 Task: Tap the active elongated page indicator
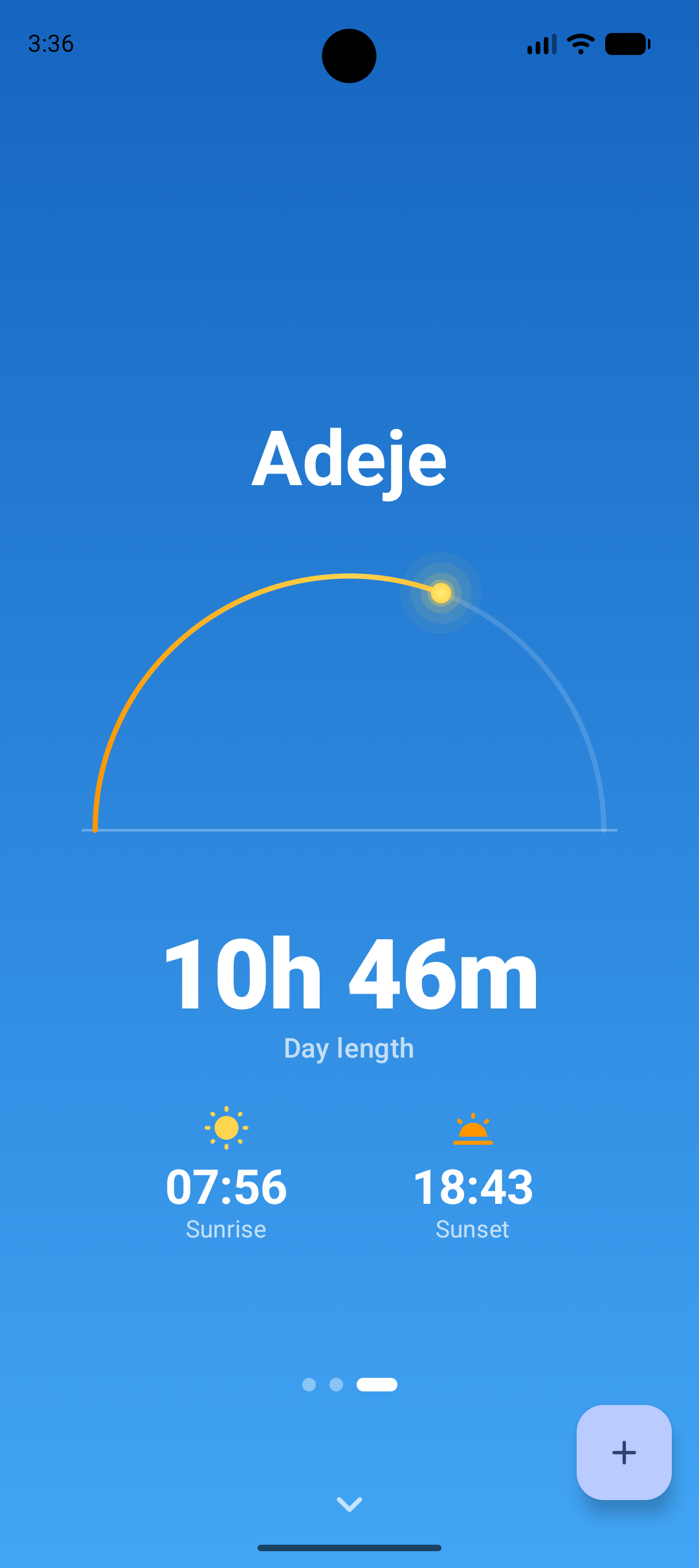pyautogui.click(x=377, y=1384)
